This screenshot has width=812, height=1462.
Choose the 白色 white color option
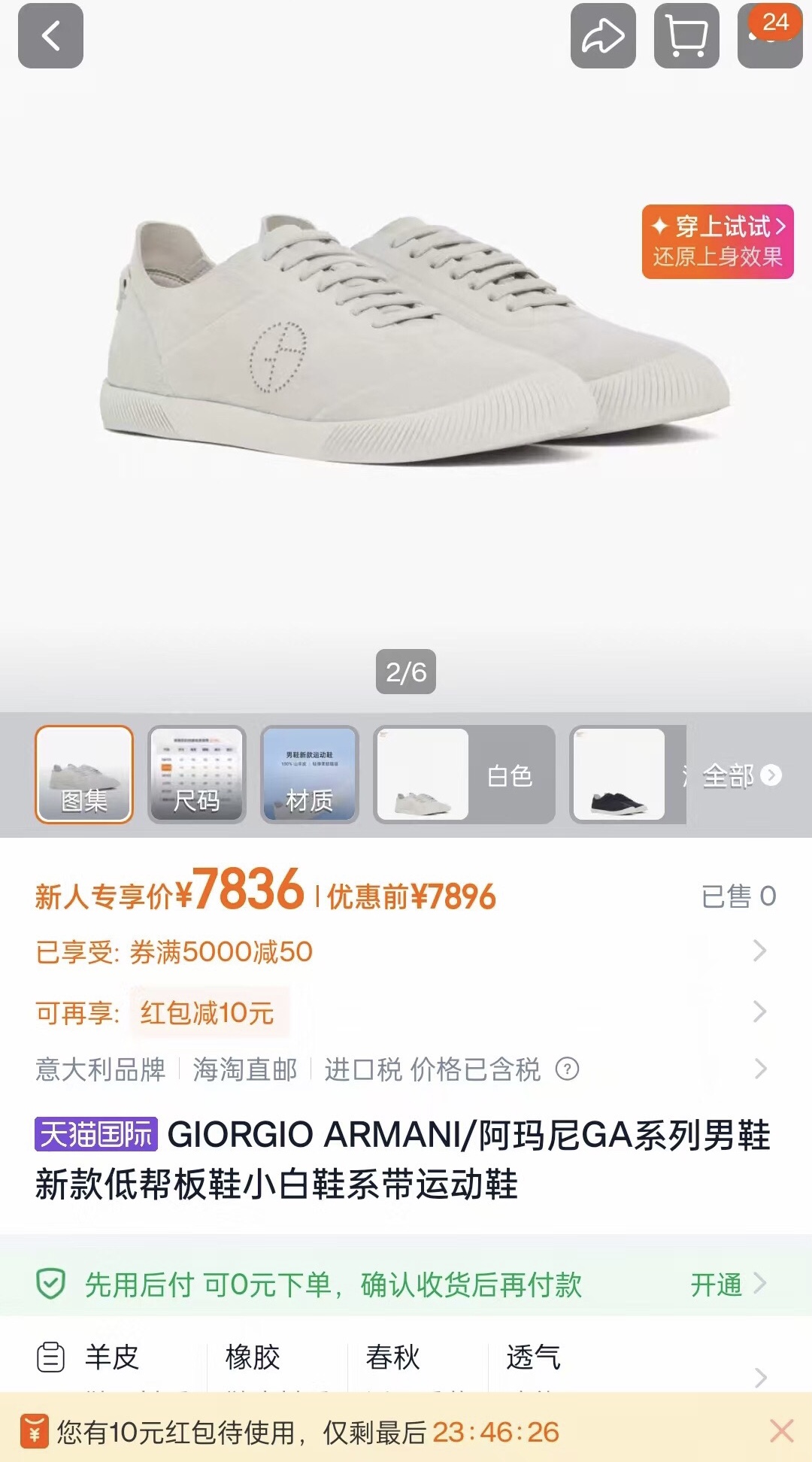465,775
